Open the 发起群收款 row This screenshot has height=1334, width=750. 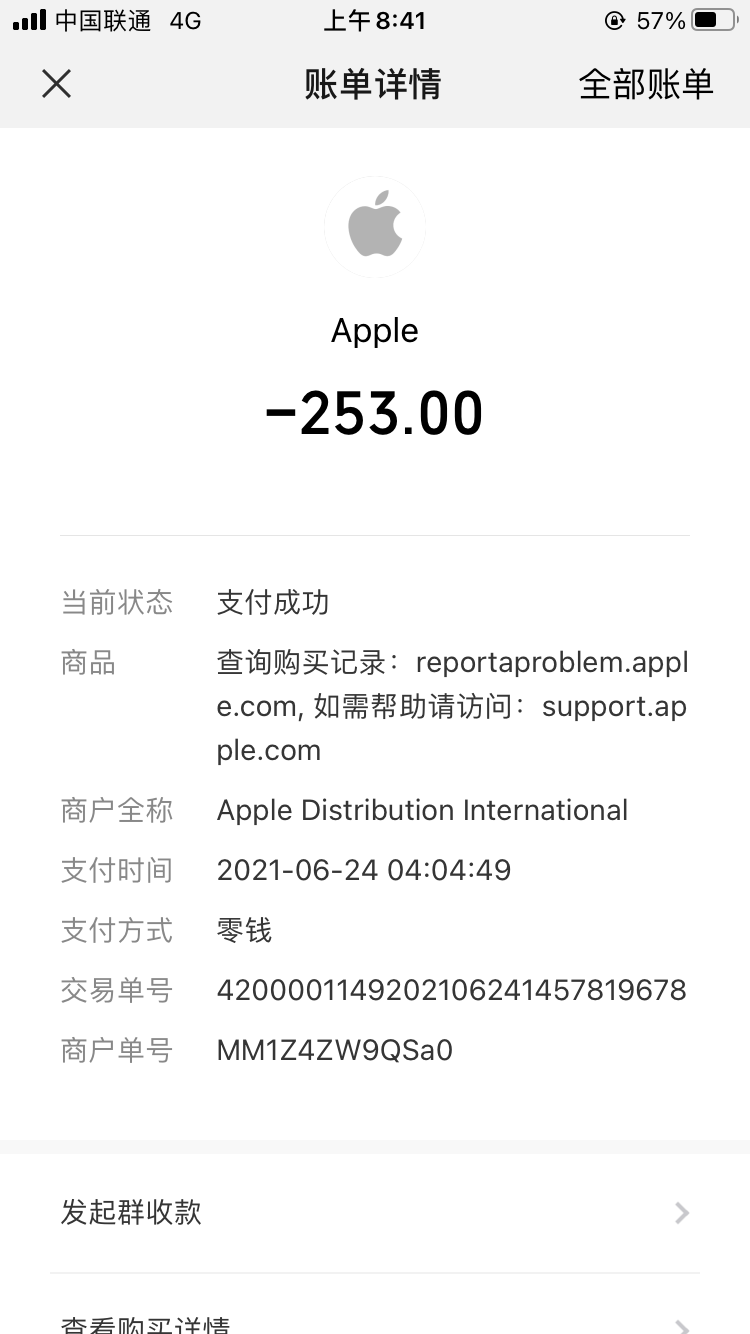coord(375,1212)
